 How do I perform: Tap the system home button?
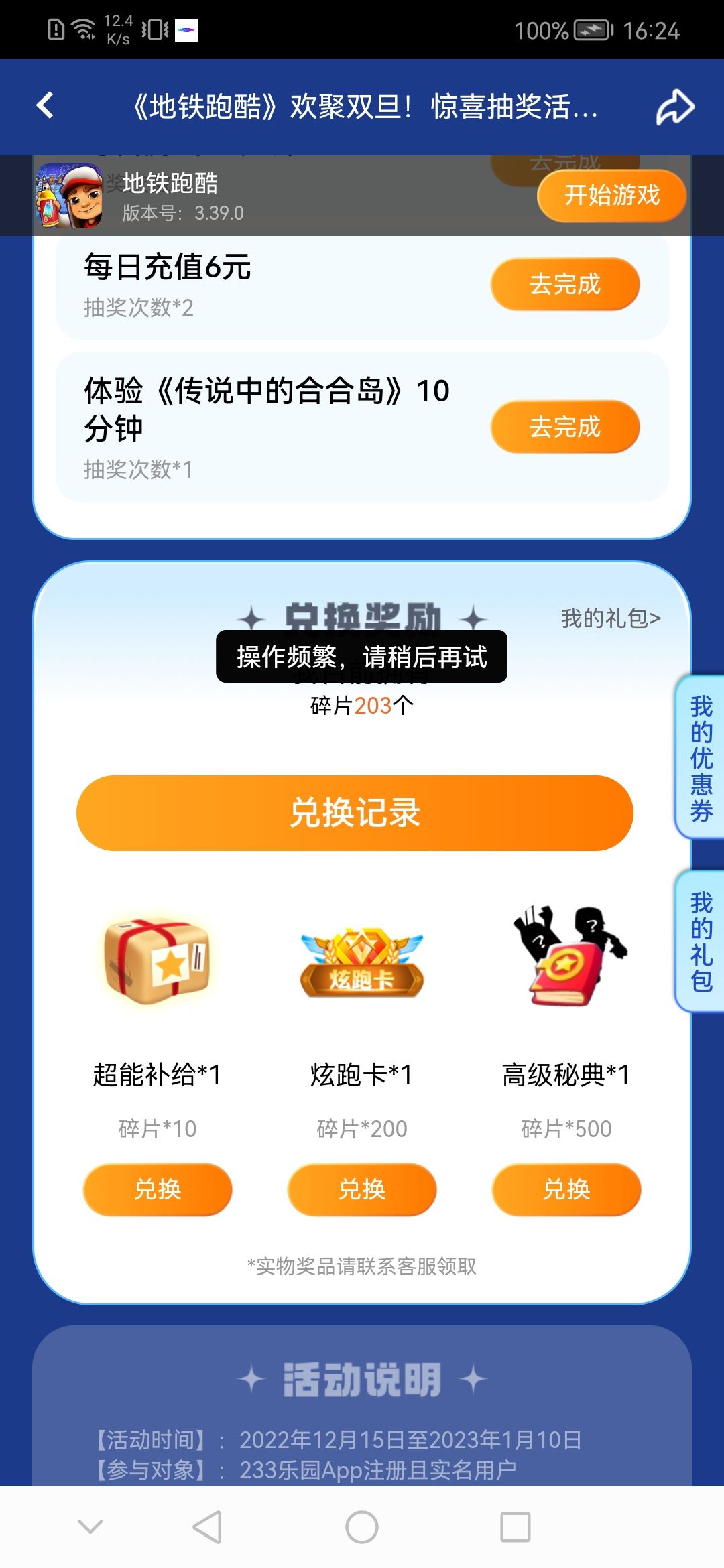click(x=362, y=1527)
